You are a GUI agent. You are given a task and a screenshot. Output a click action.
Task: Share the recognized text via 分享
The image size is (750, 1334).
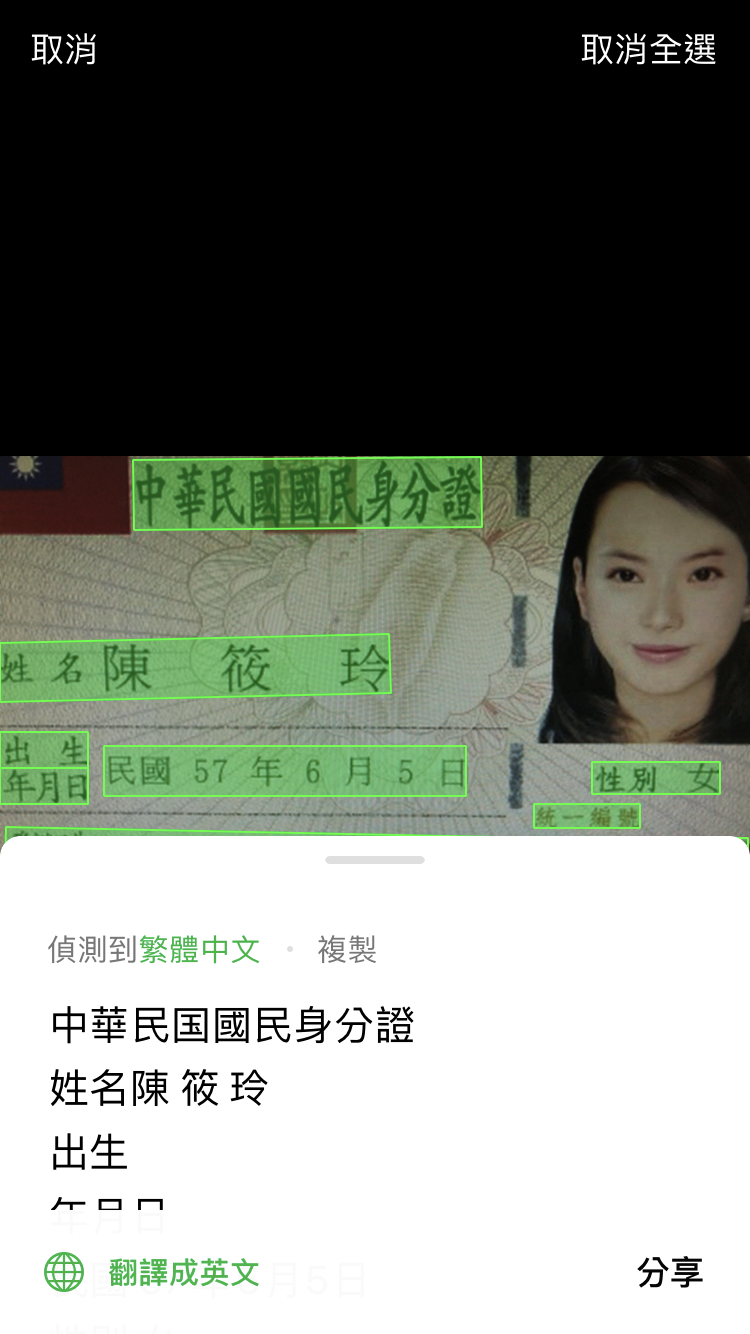pos(669,1273)
